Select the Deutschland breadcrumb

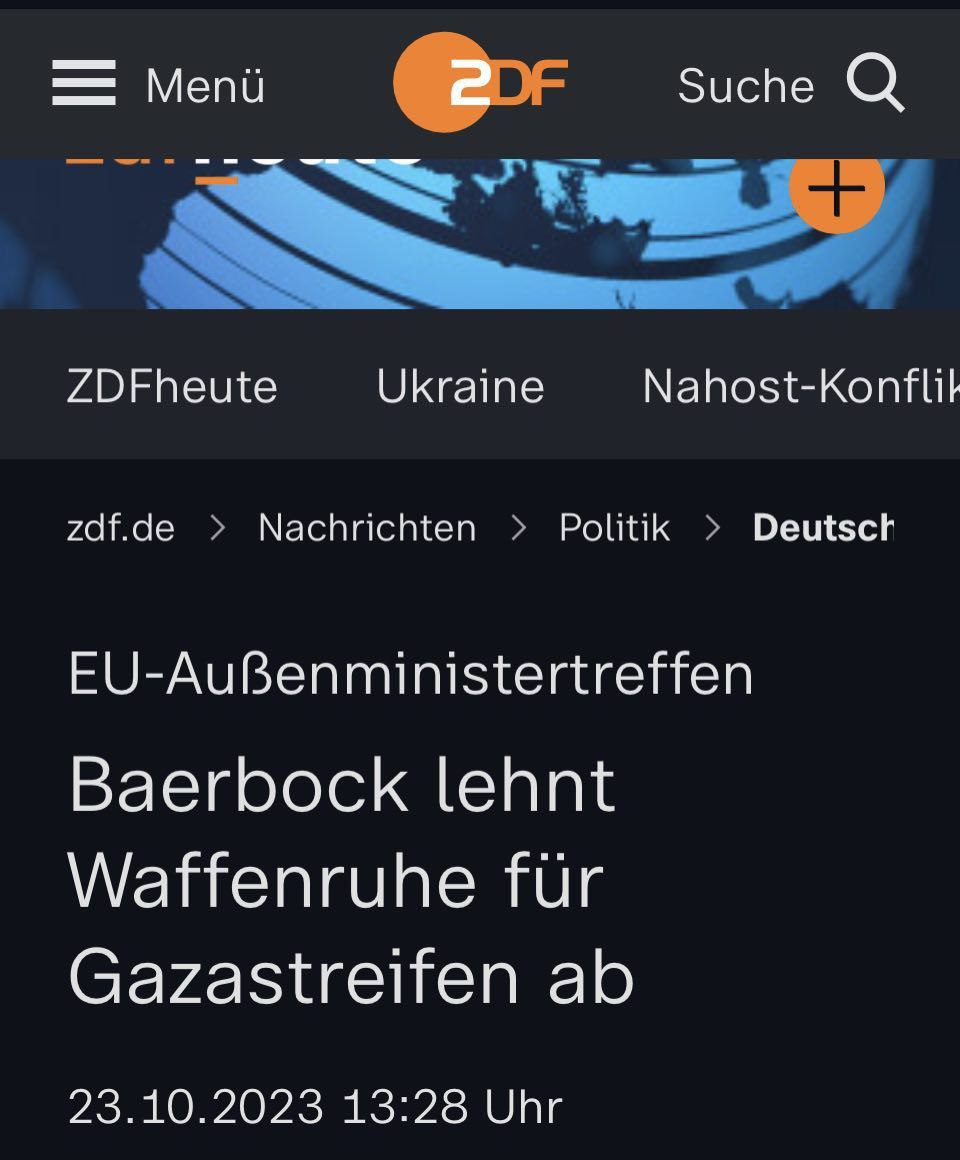(822, 527)
